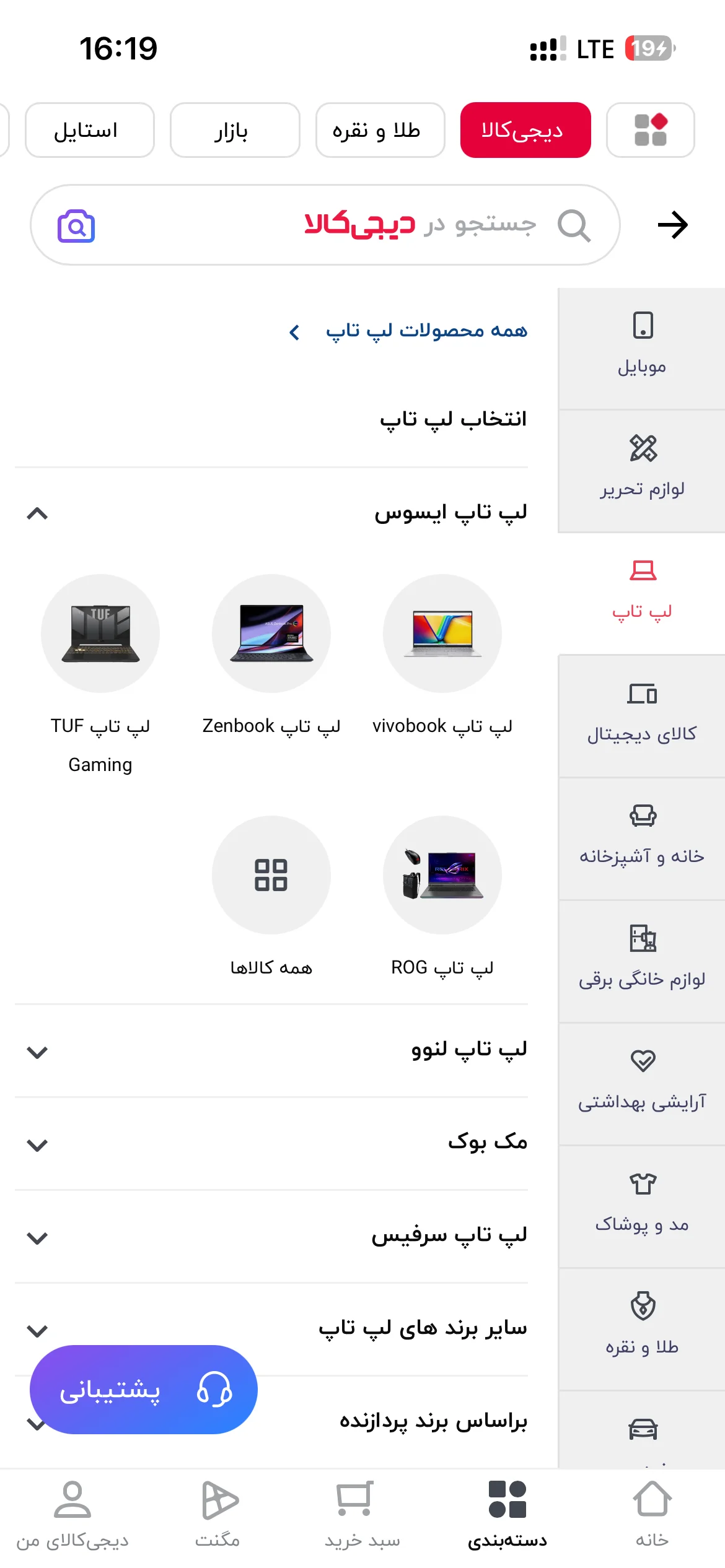The width and height of the screenshot is (725, 1568).
Task: Select موبایل in the side category list
Action: point(642,348)
